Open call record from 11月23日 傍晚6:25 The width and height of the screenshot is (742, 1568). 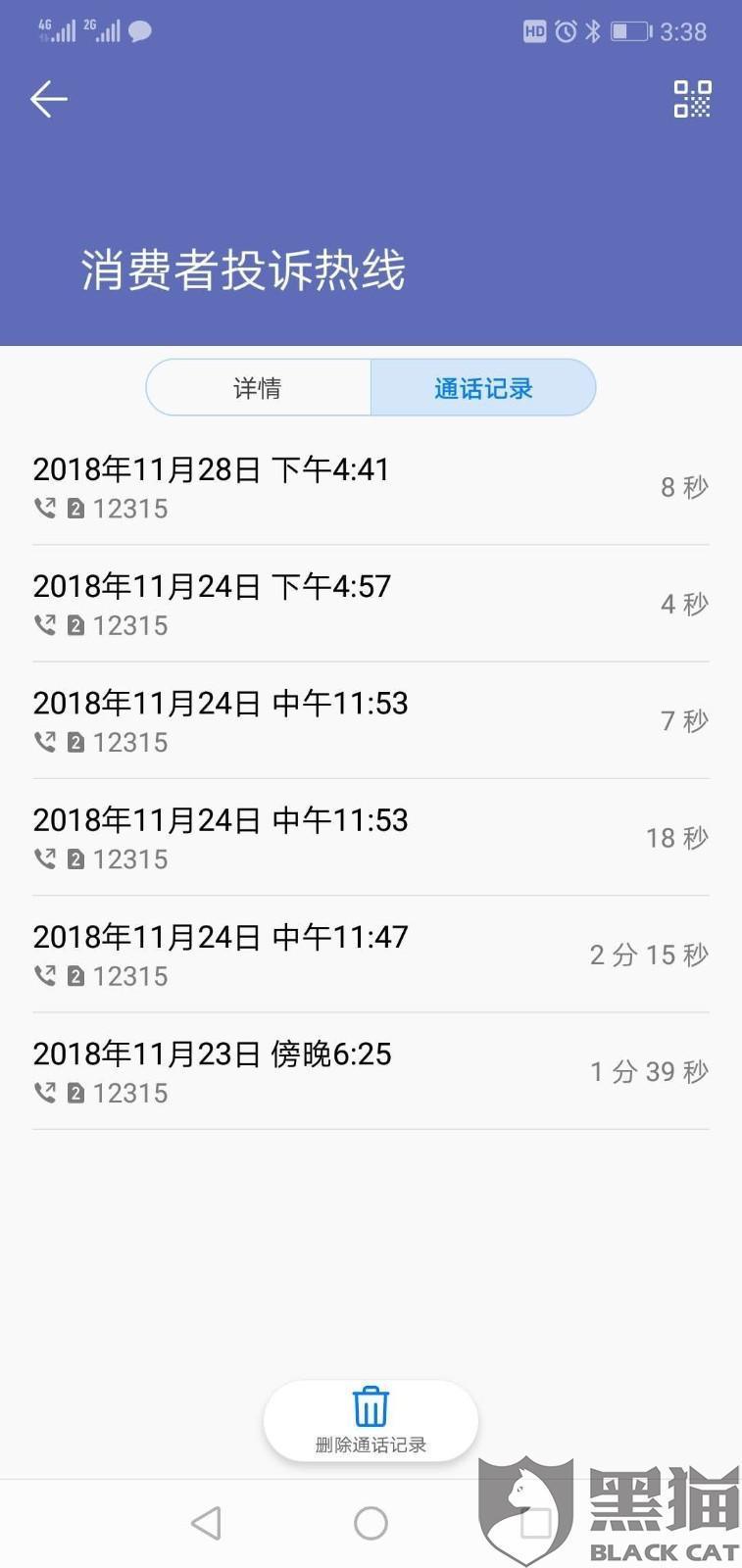coord(371,1071)
